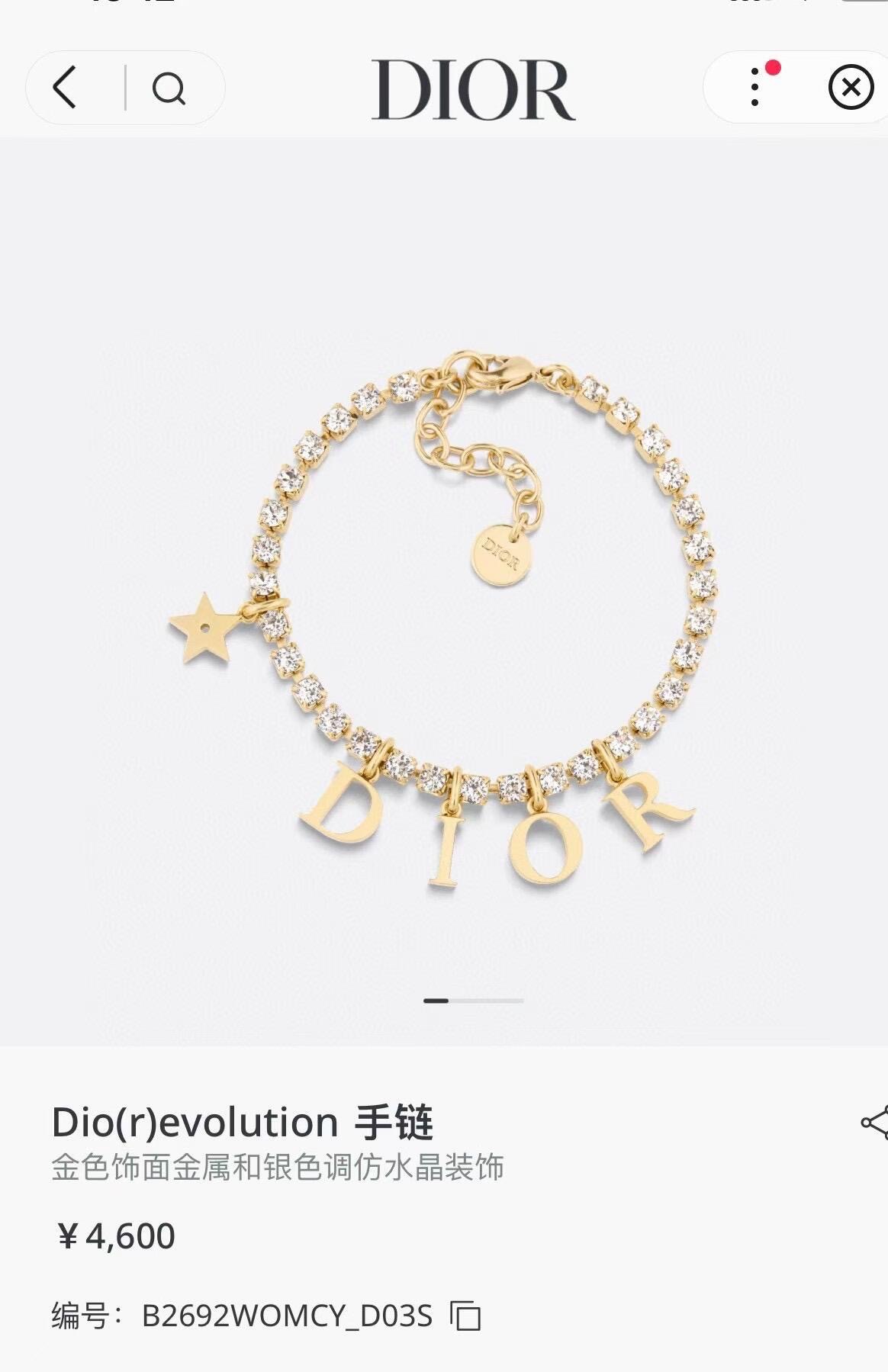Copy the product reference number
The height and width of the screenshot is (1372, 888).
[x=466, y=1316]
